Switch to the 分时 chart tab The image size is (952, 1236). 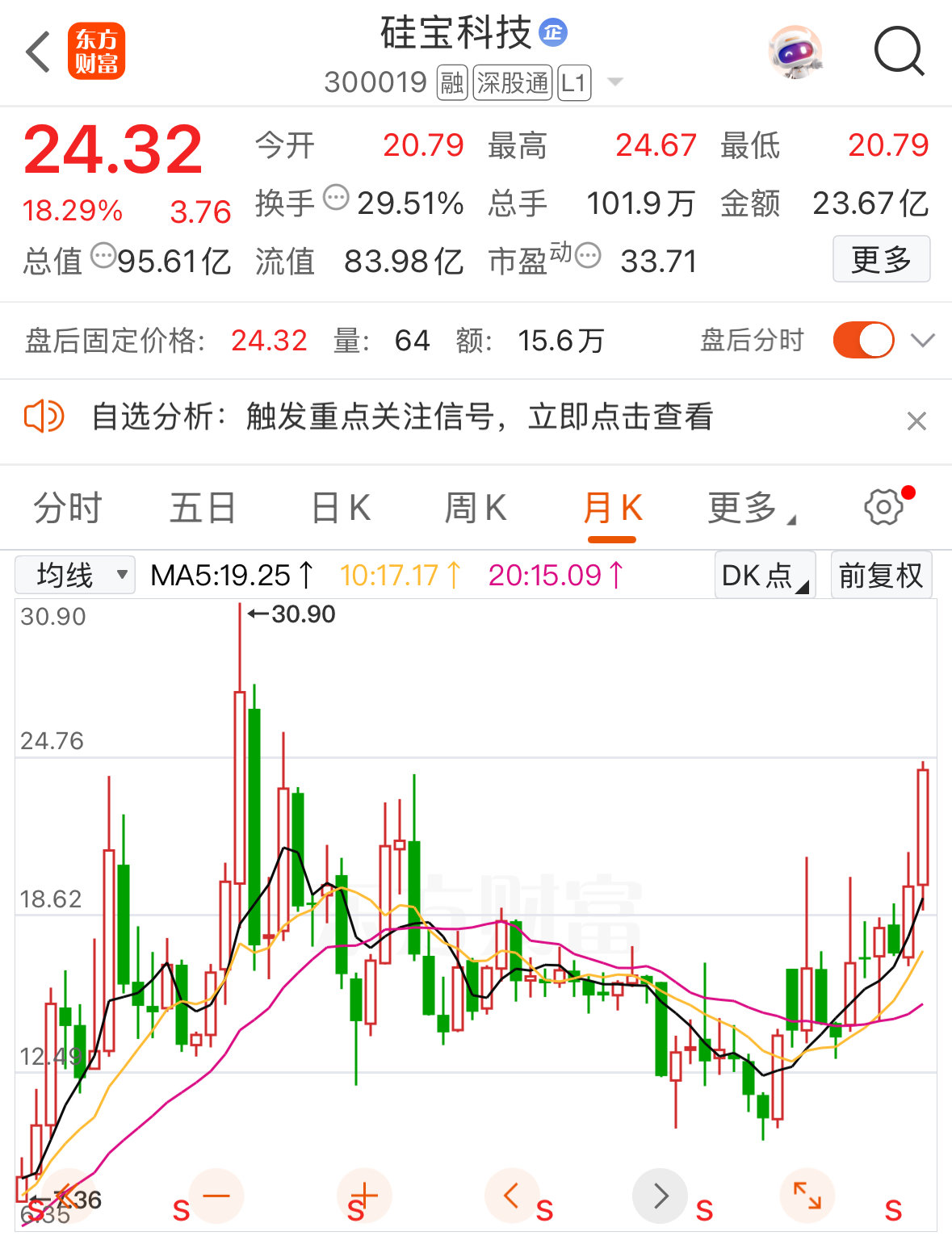tap(68, 509)
